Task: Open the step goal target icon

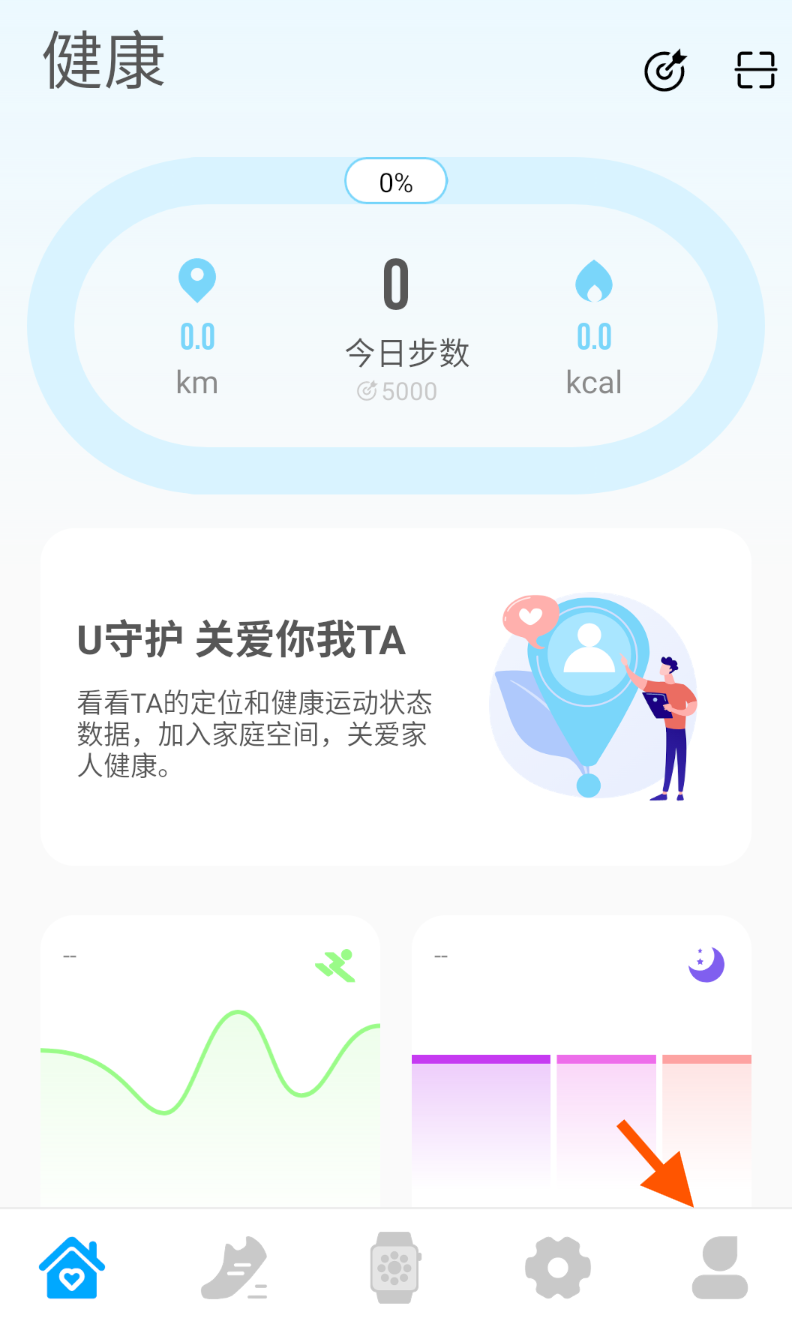Action: click(665, 70)
